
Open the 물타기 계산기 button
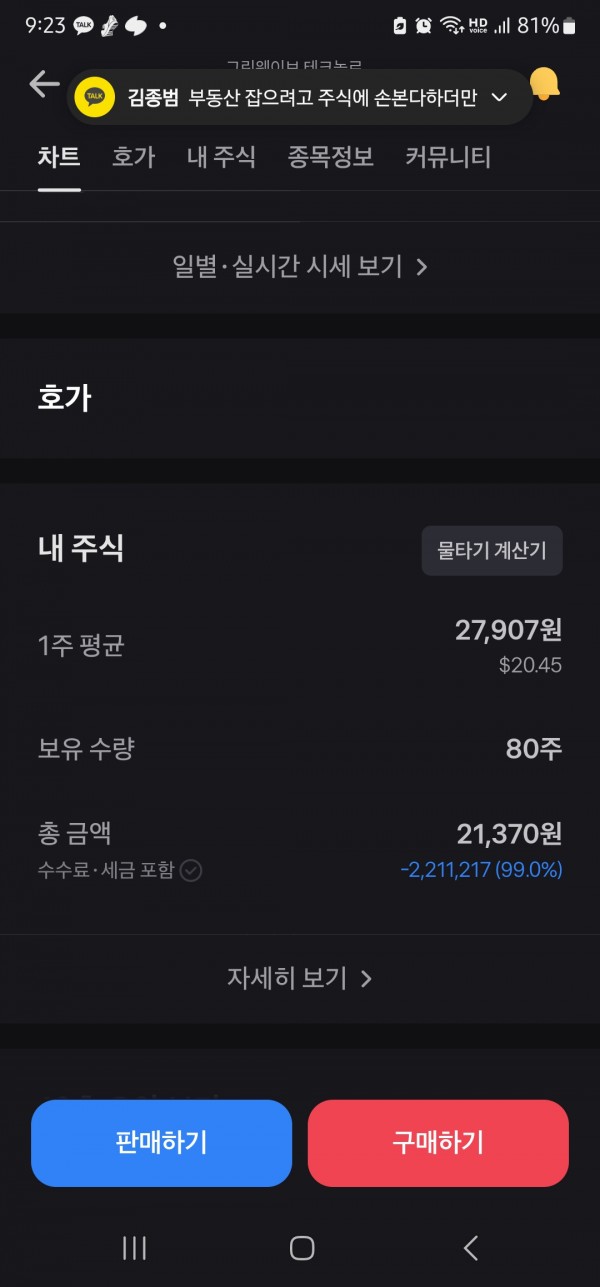pyautogui.click(x=492, y=551)
